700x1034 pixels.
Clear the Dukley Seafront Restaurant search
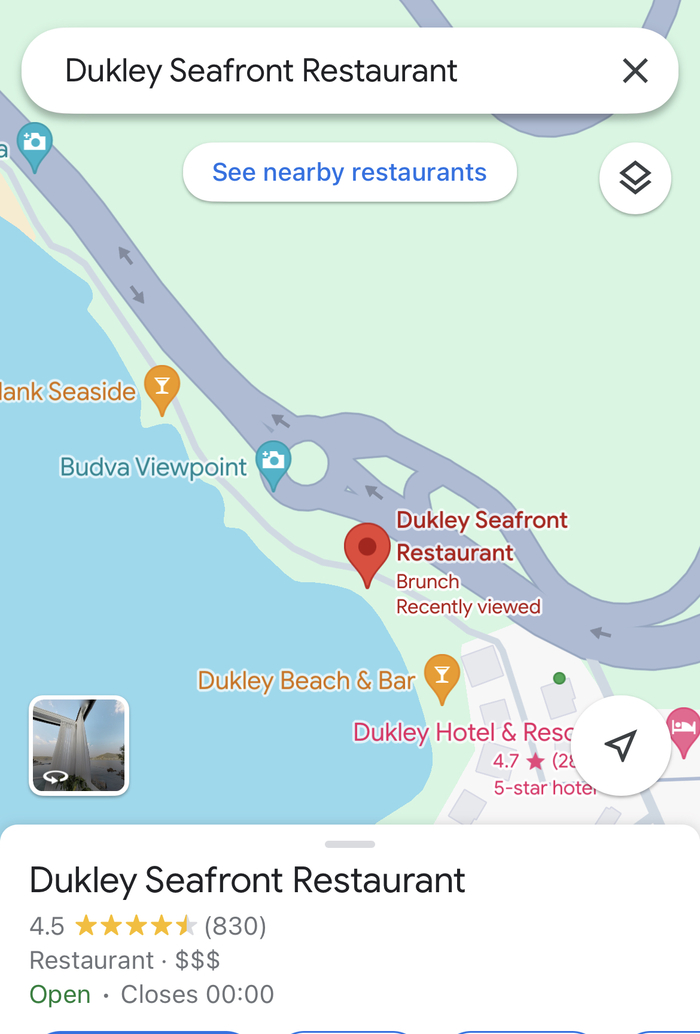635,71
